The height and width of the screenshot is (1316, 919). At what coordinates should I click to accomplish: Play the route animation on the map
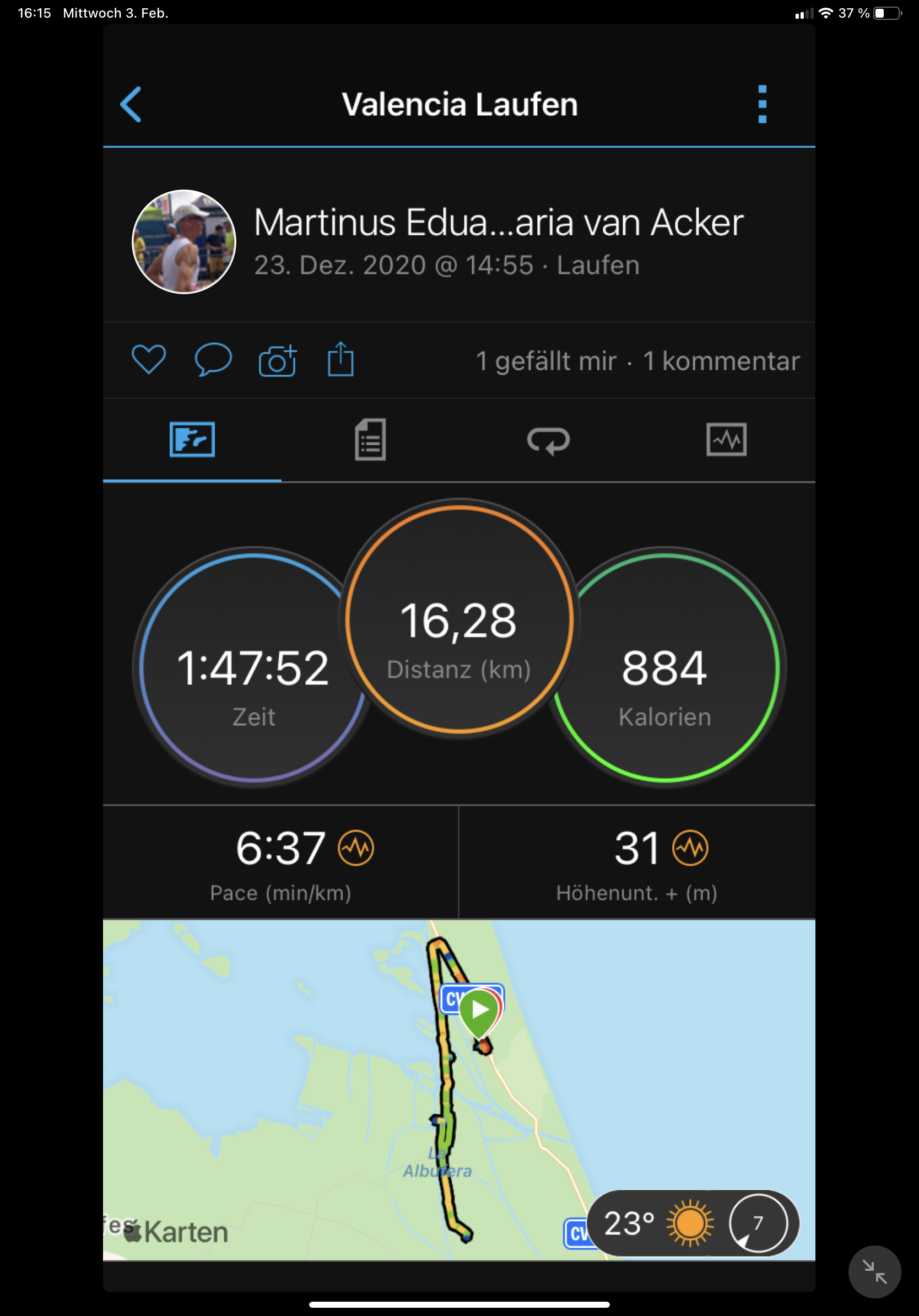click(480, 1011)
